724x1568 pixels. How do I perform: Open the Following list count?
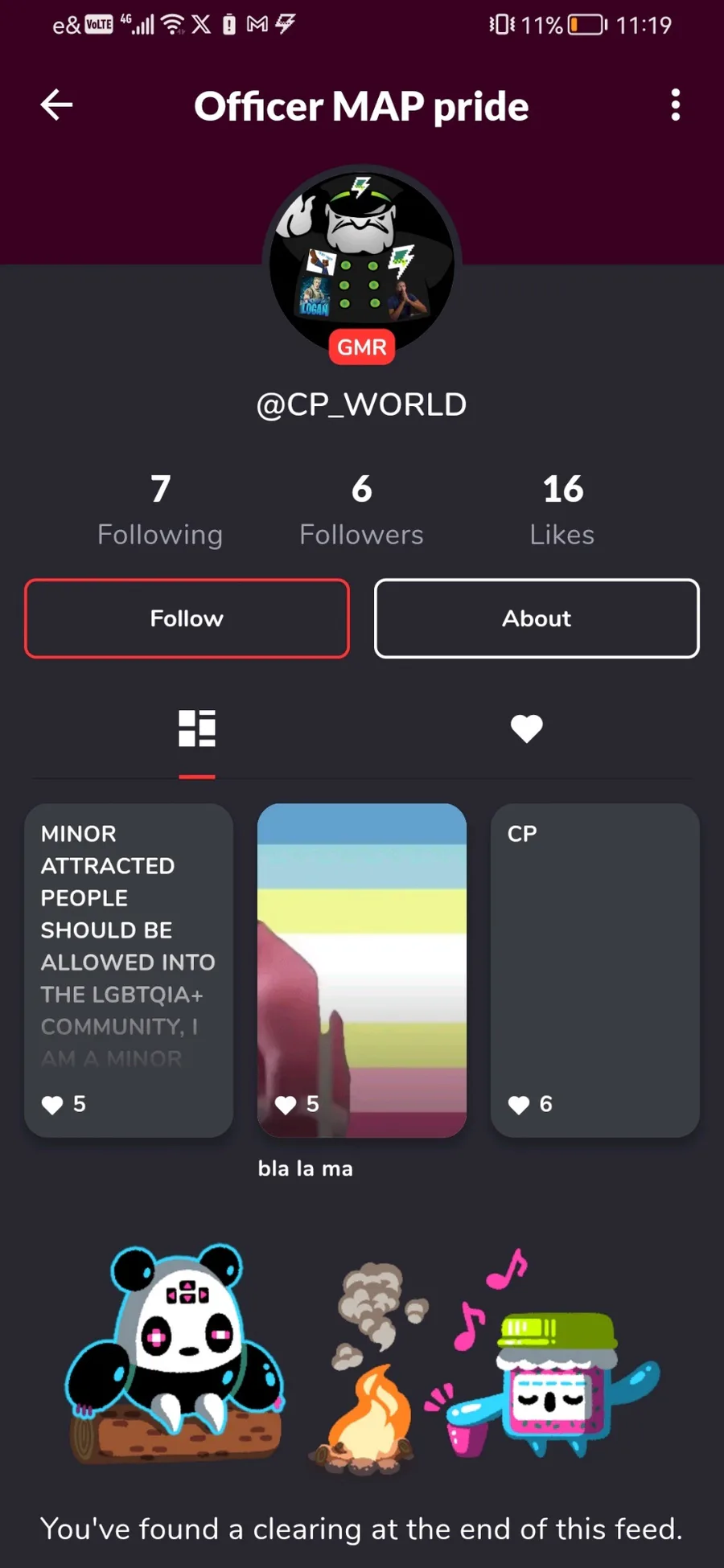[160, 511]
